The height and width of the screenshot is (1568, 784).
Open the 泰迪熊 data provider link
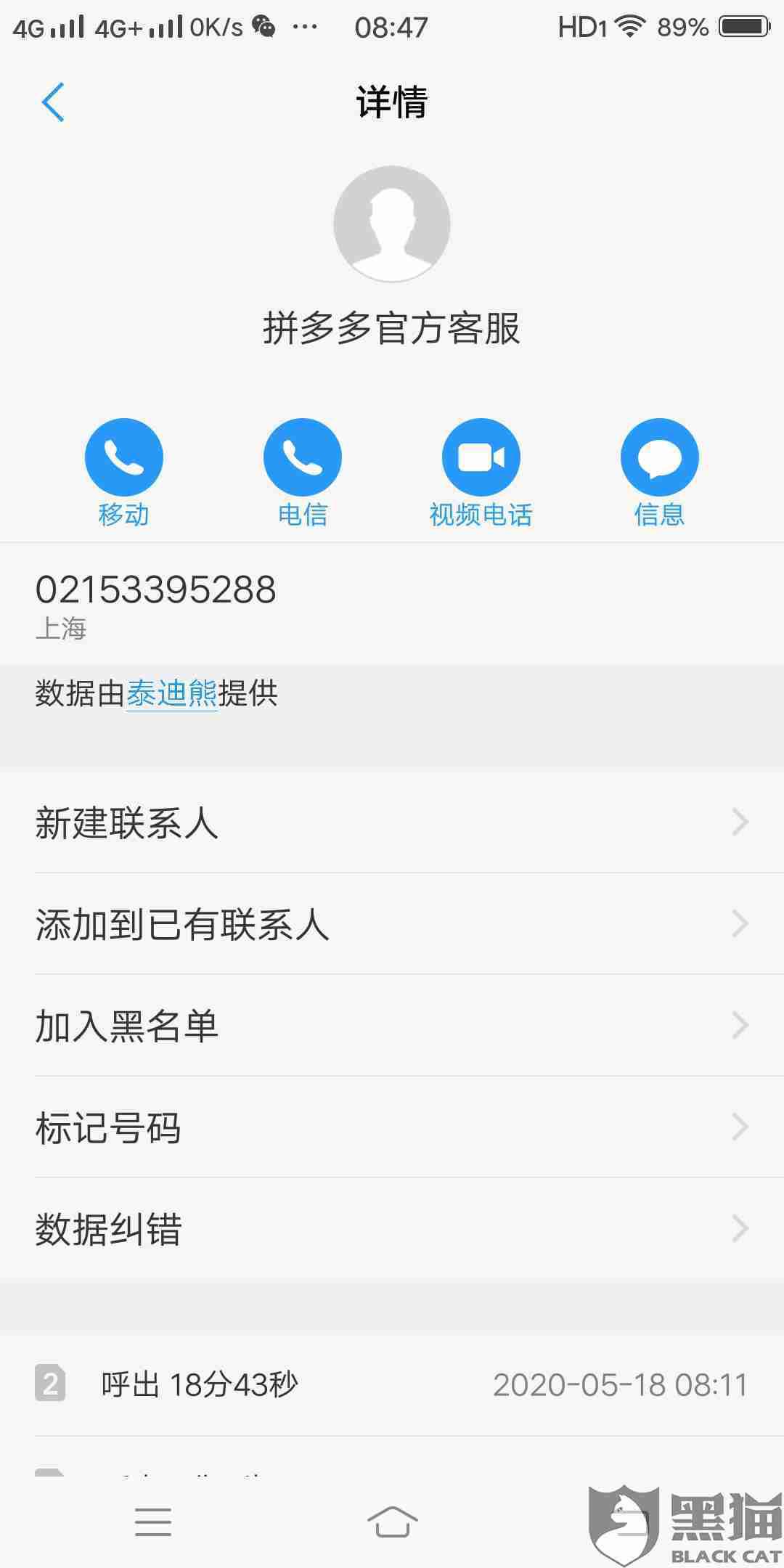click(x=172, y=694)
